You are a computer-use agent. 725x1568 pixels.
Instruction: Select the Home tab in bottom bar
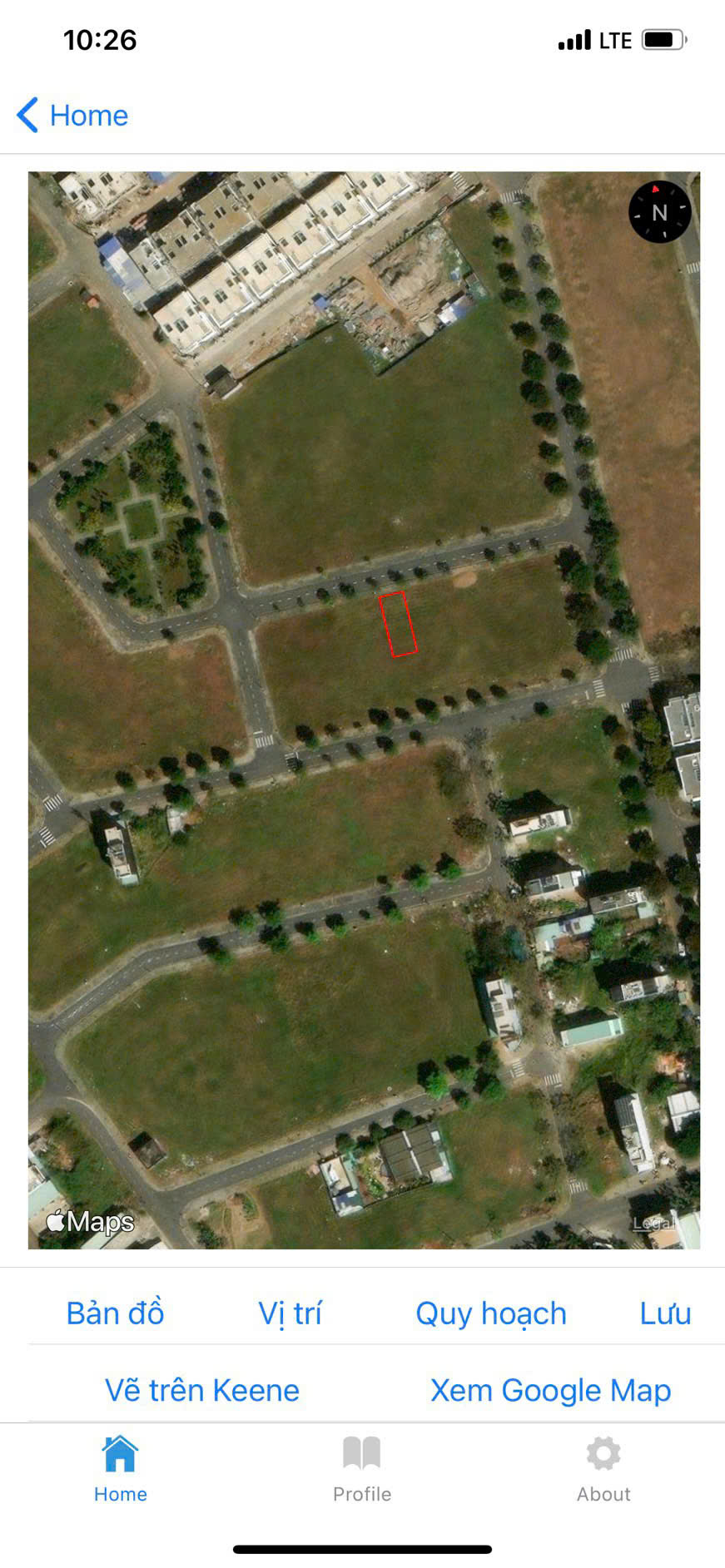pos(121,1470)
